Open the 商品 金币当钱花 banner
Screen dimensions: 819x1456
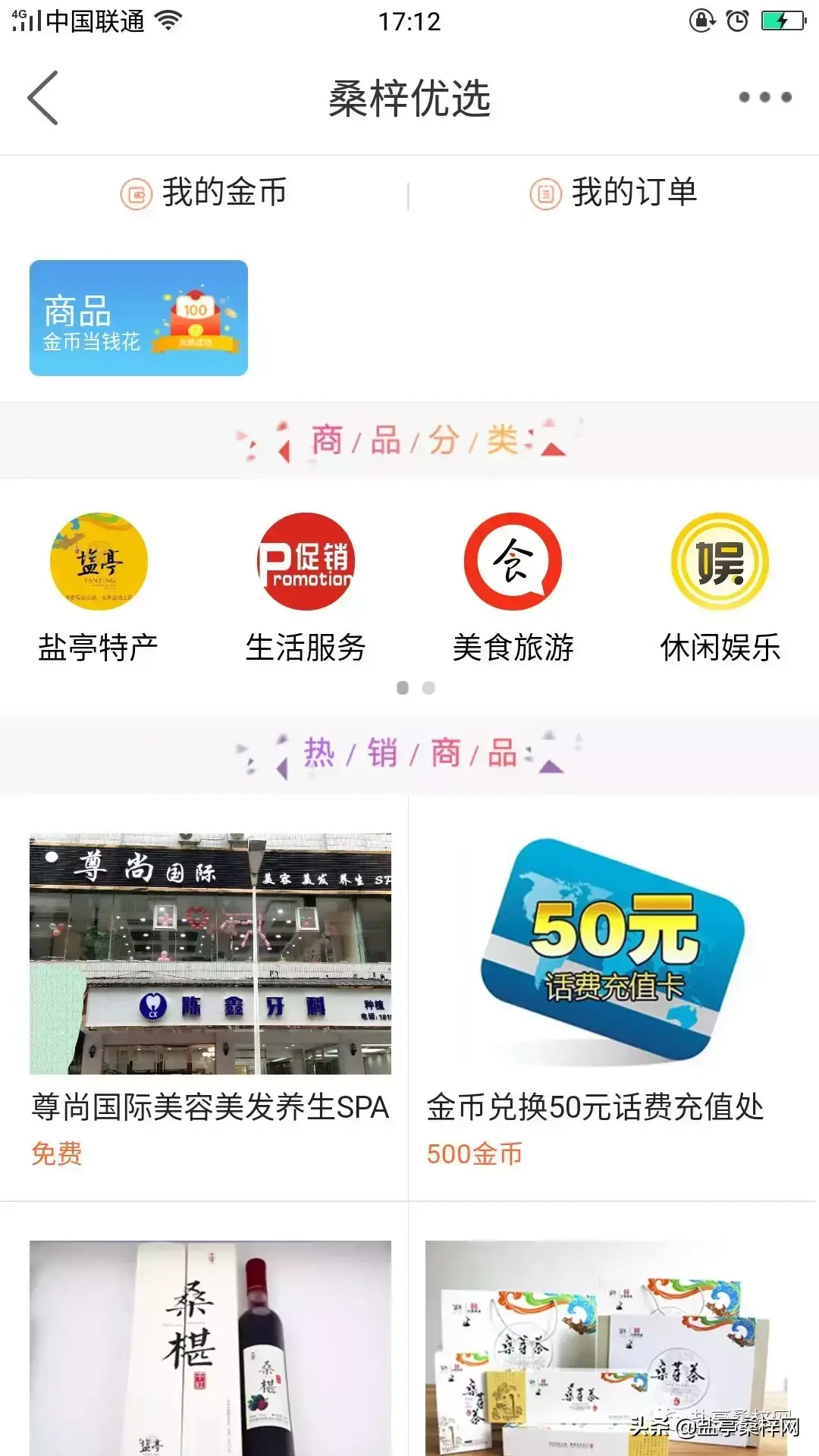[139, 318]
